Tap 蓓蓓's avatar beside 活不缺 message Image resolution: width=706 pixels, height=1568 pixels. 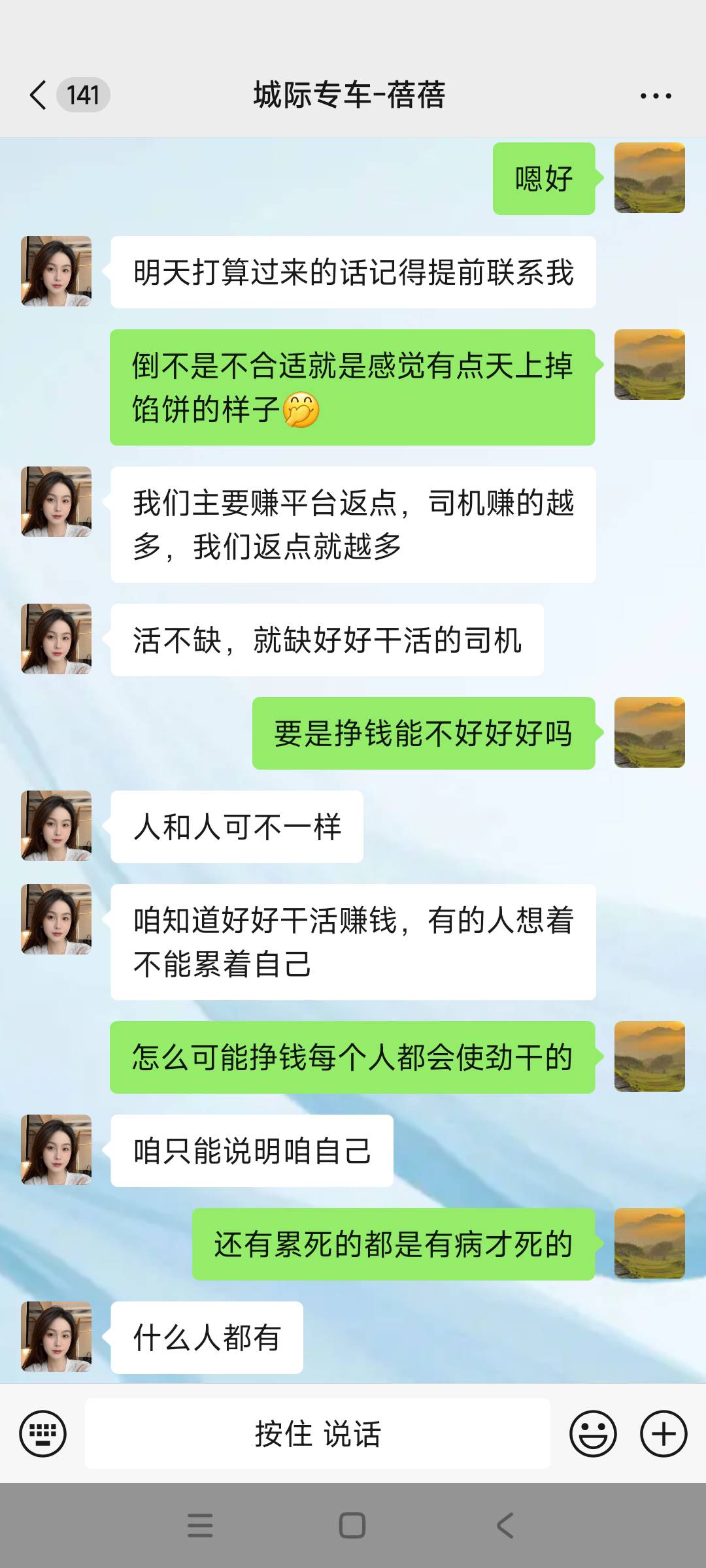[x=56, y=640]
